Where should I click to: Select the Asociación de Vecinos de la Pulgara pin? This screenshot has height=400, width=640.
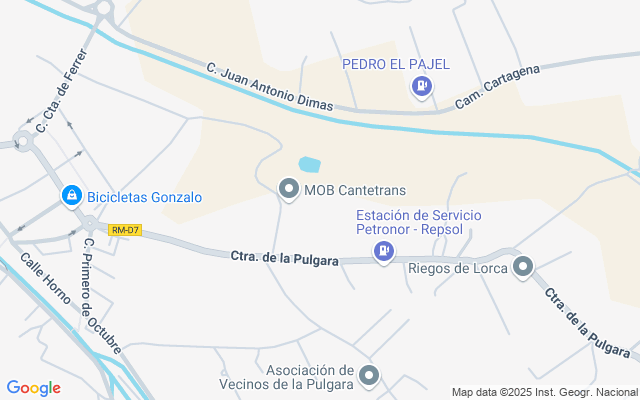(370, 376)
